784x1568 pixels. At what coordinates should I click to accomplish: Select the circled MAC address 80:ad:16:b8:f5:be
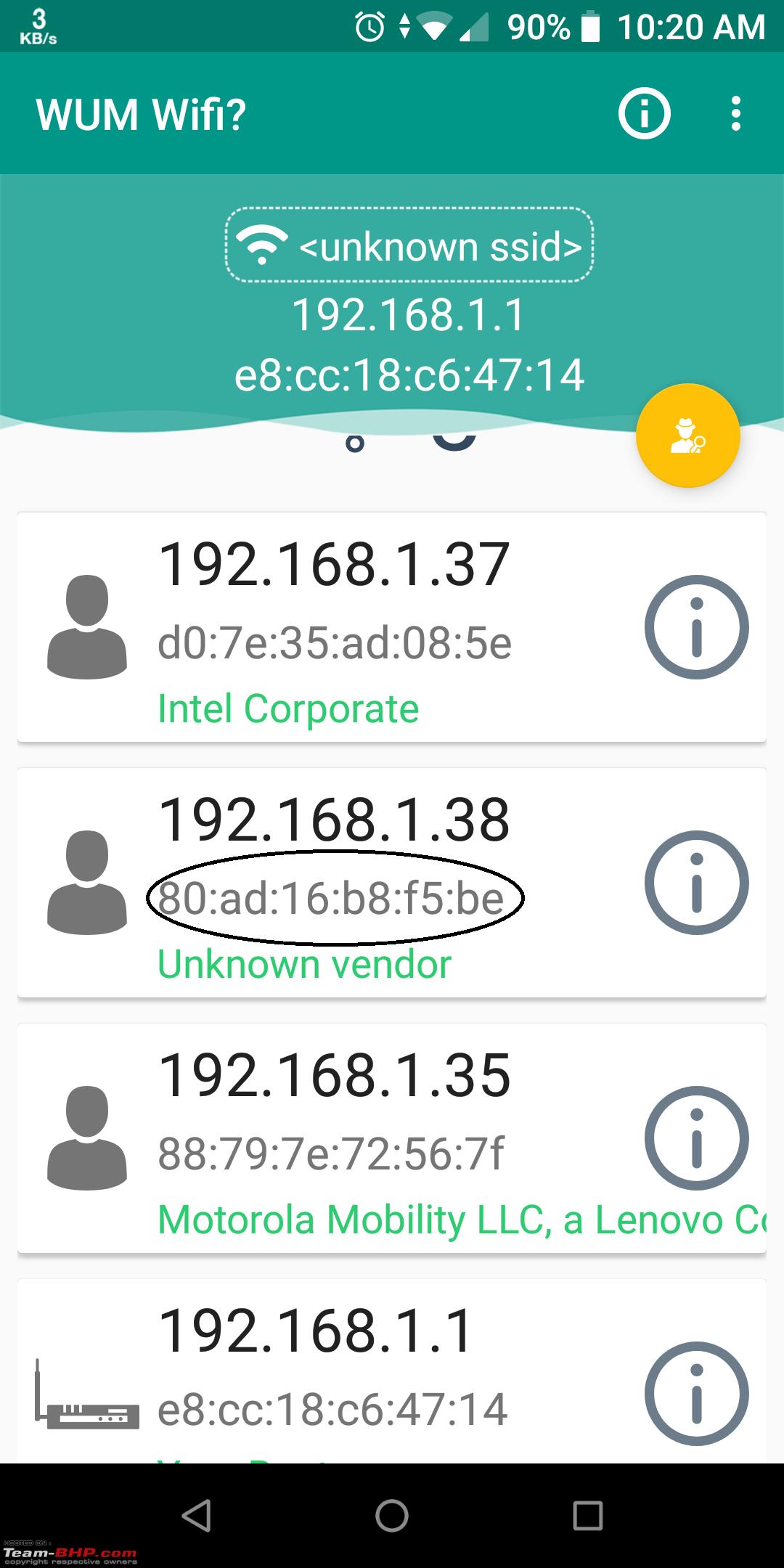tap(334, 898)
